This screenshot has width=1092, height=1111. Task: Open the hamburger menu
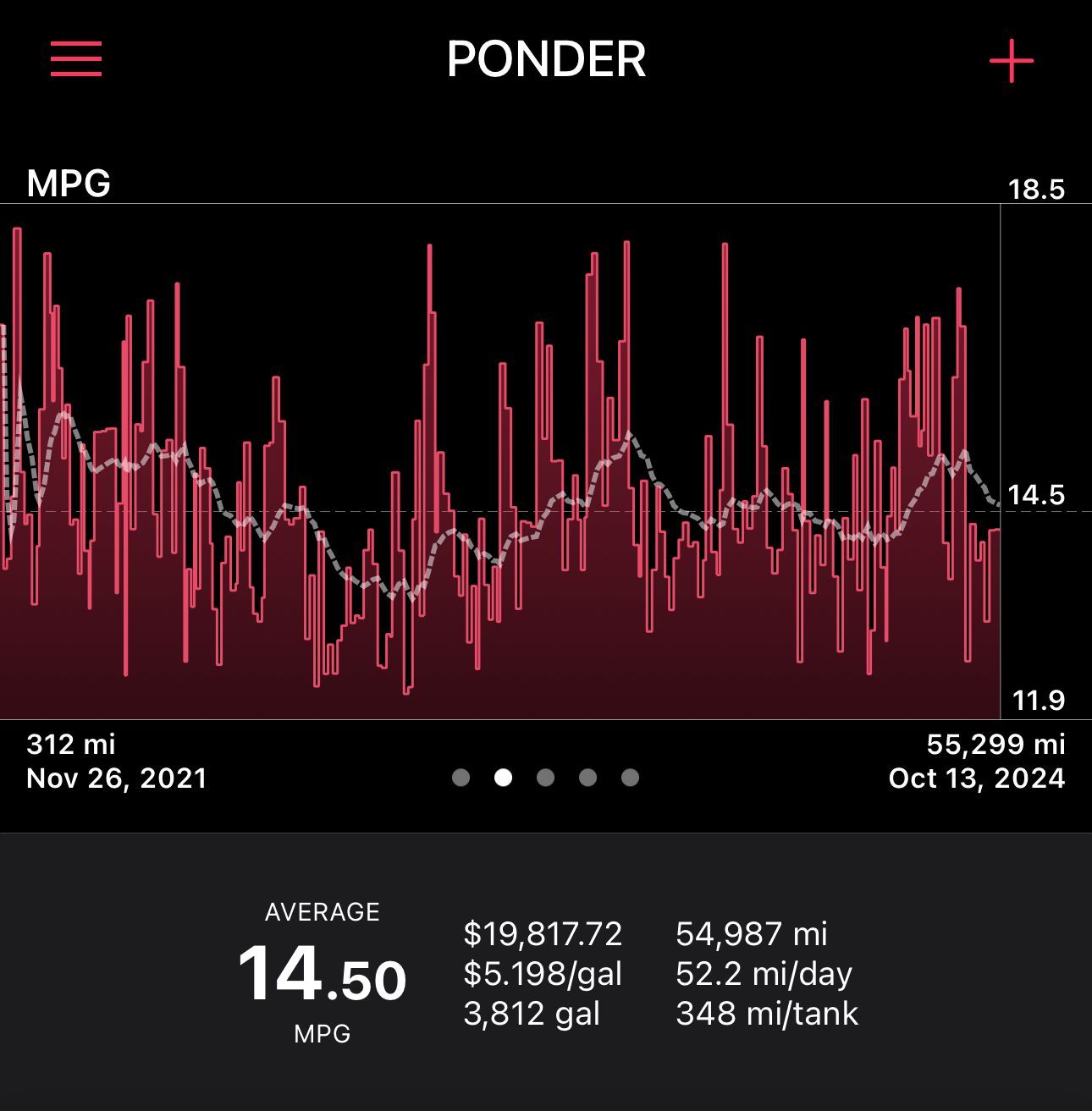(x=76, y=59)
